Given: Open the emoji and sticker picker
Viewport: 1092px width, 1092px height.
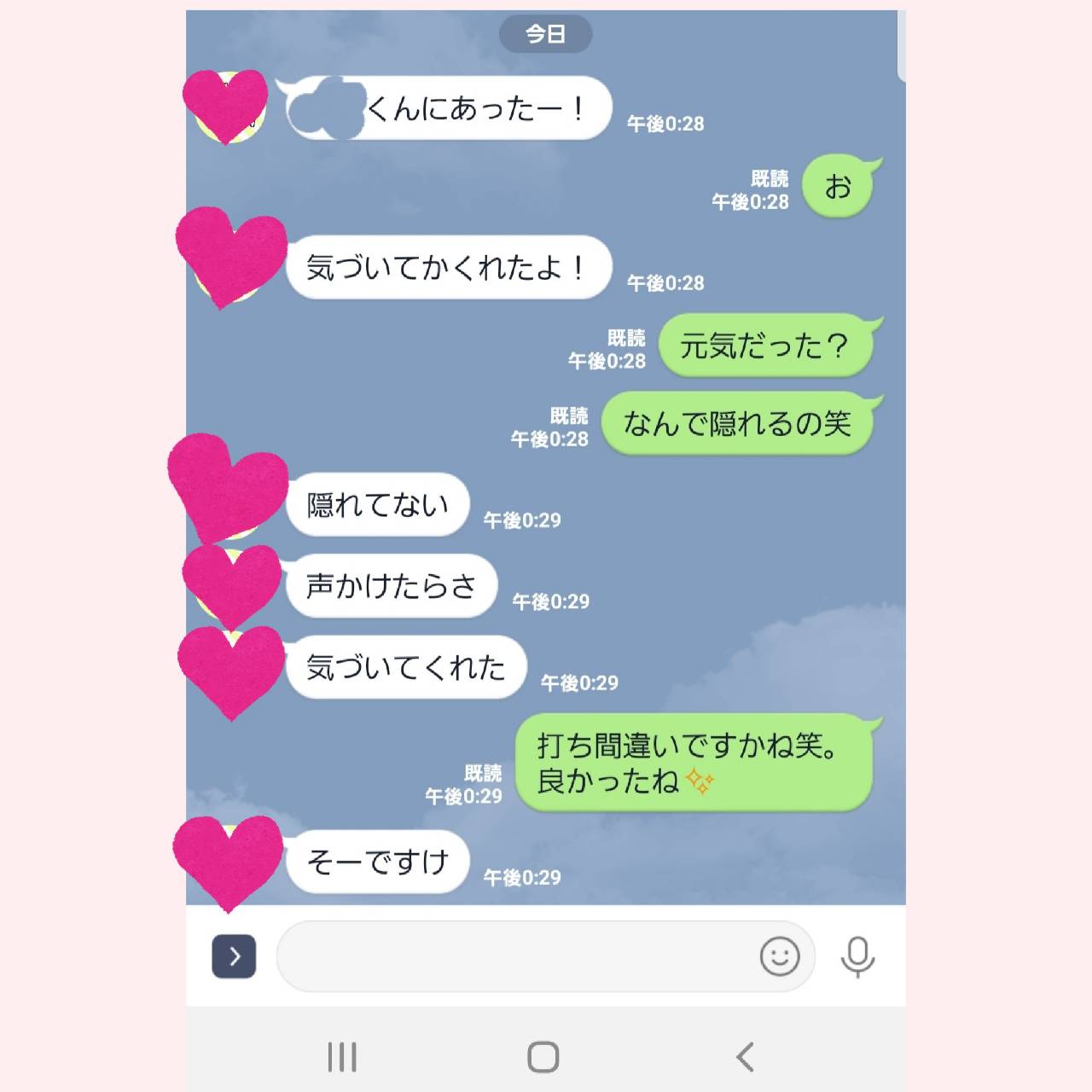Looking at the screenshot, I should [779, 956].
